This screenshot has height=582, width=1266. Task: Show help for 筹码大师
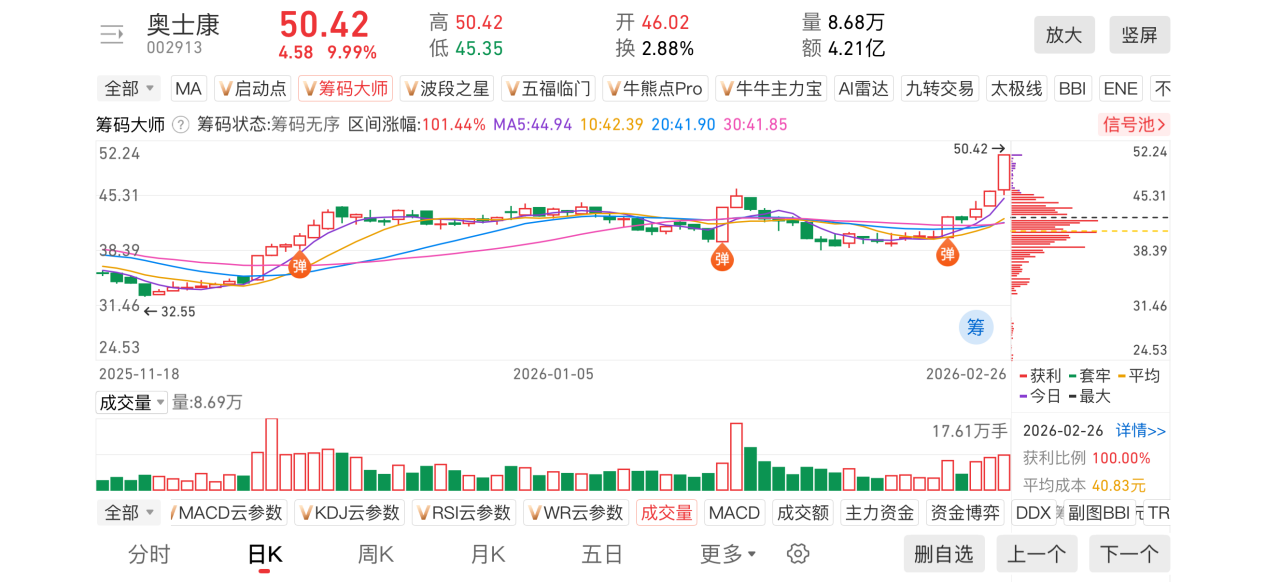pos(180,125)
